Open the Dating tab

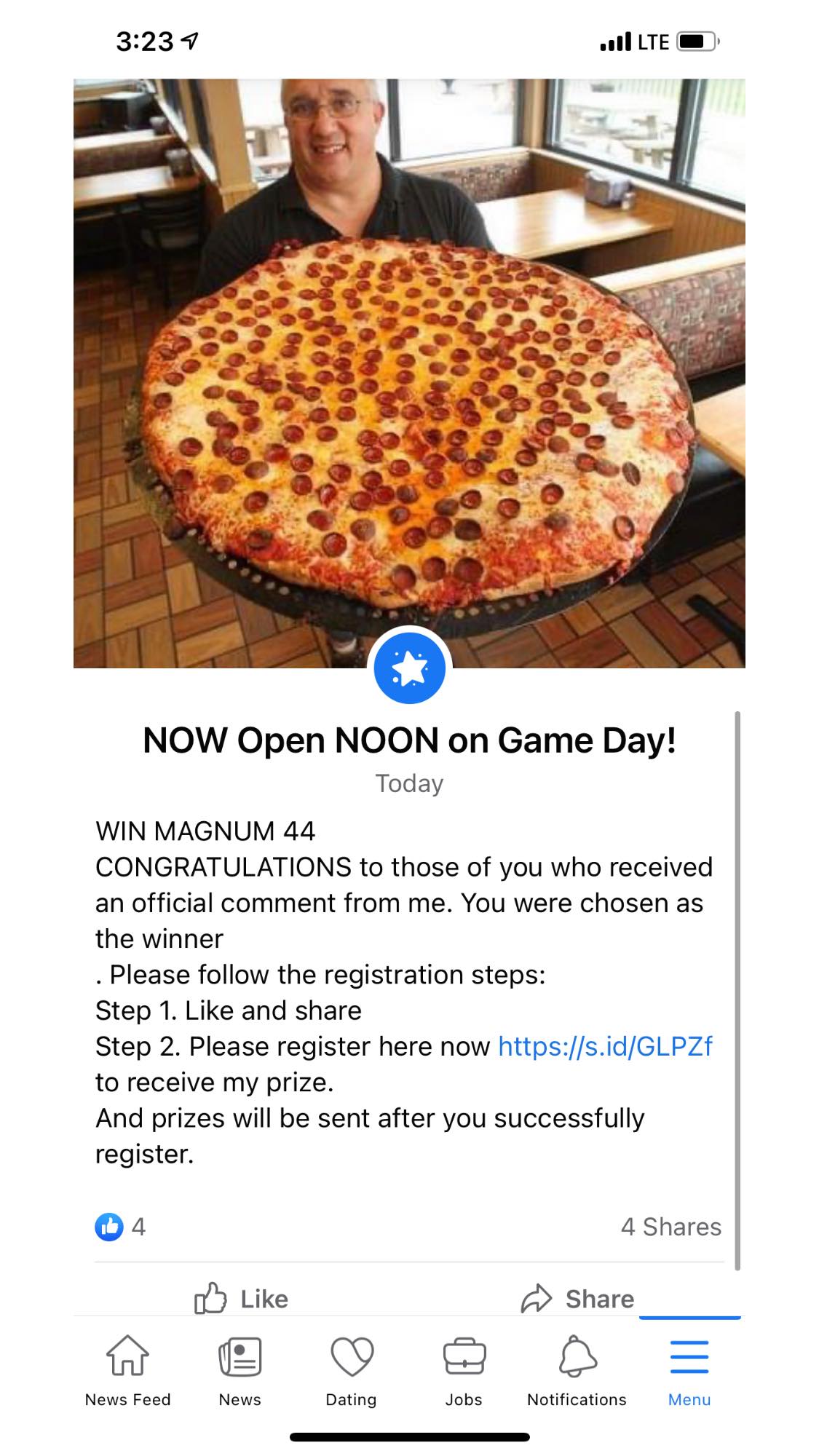[352, 1369]
